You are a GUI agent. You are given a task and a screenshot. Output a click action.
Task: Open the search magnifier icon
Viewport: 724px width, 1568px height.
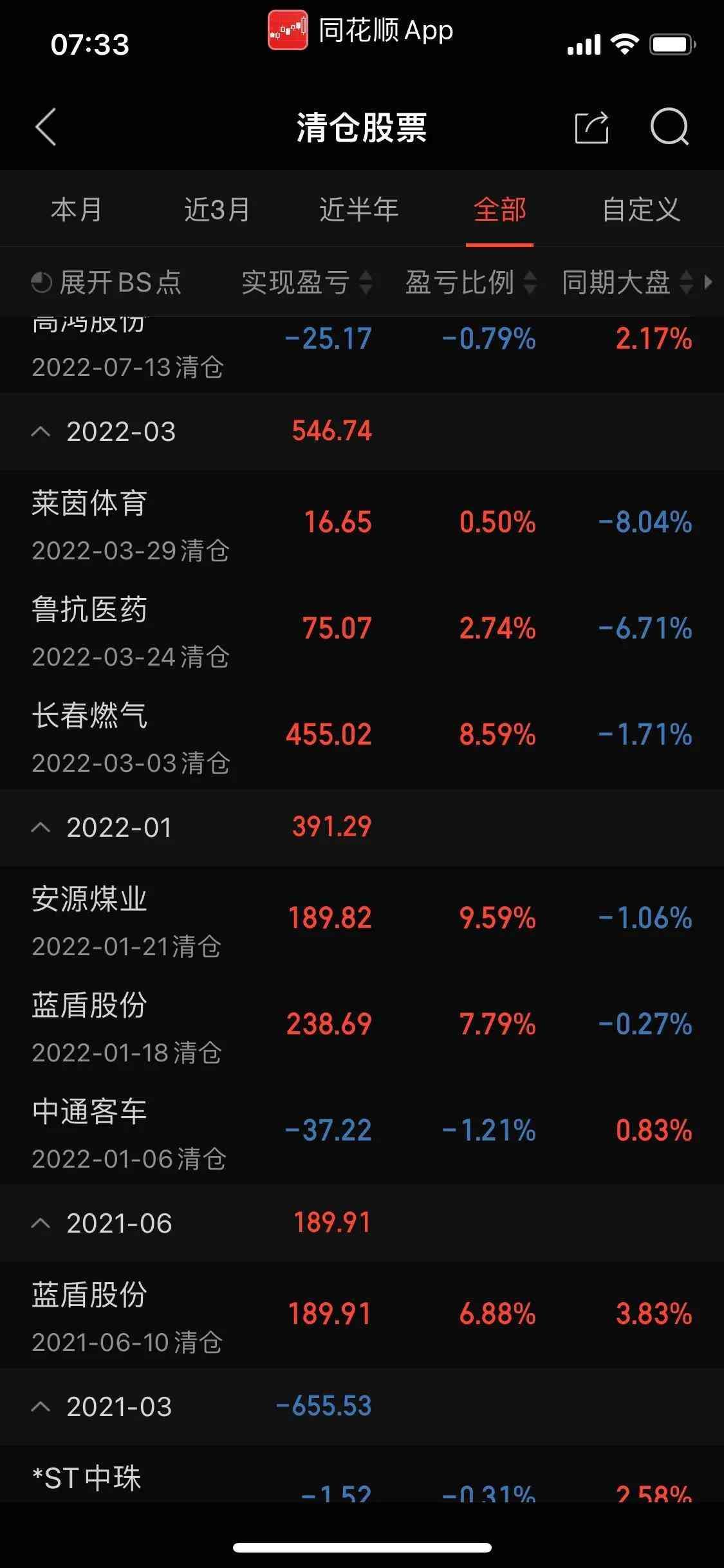[x=669, y=127]
